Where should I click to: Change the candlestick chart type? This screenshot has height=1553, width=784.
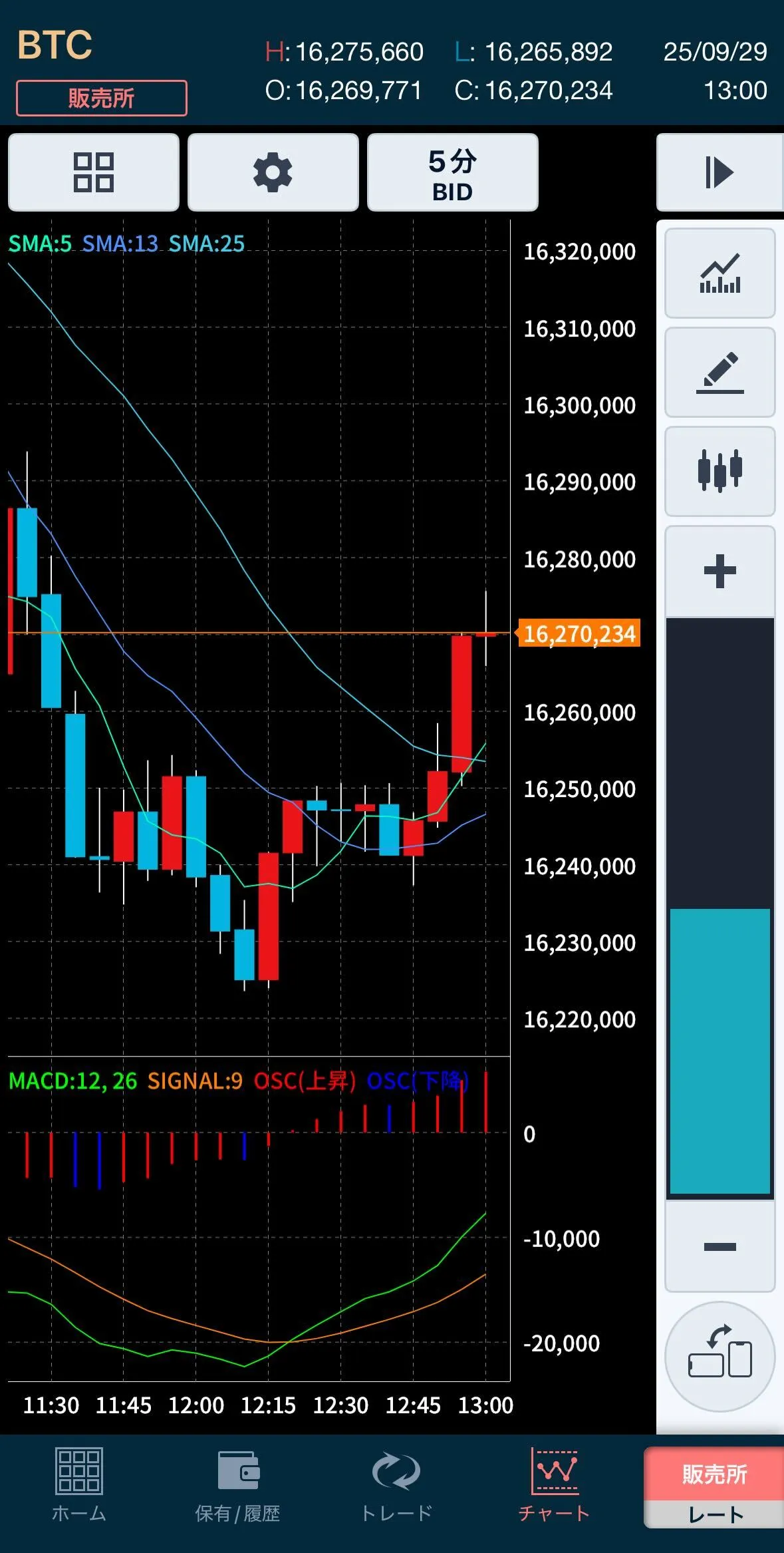(719, 471)
